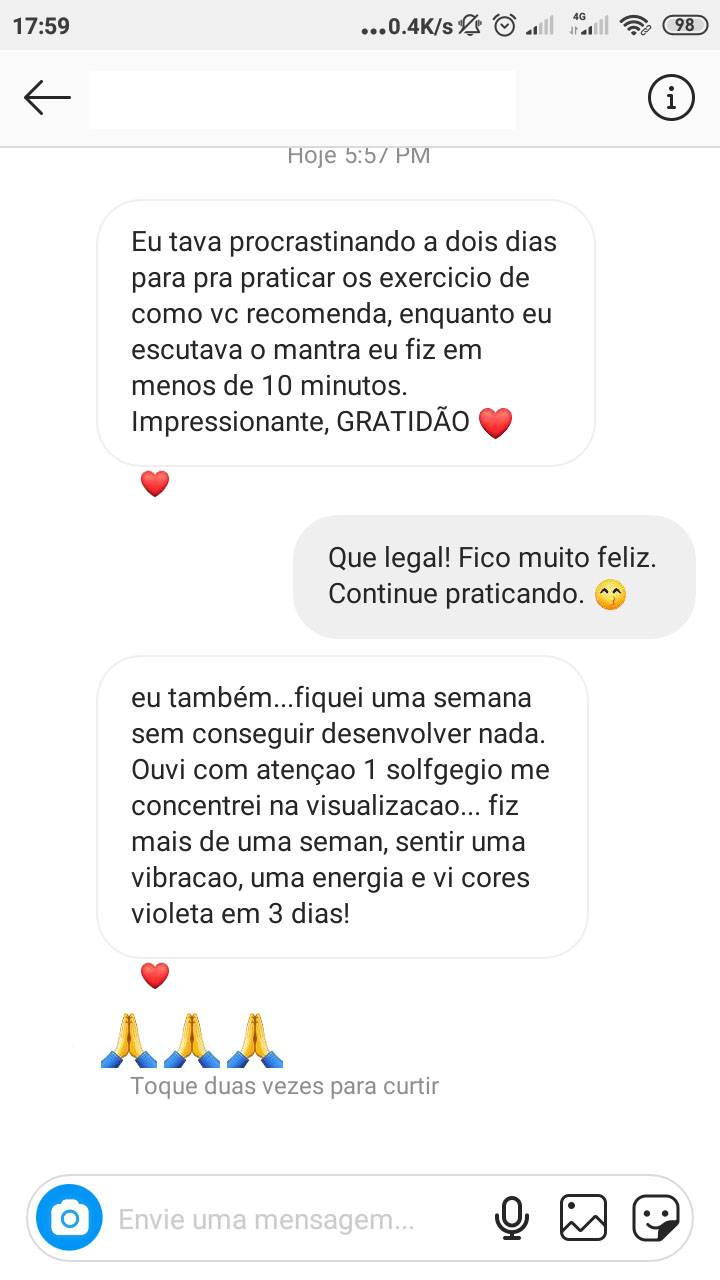Tap the contact name area in the header
Screen dimensions: 720x1280
click(x=300, y=97)
